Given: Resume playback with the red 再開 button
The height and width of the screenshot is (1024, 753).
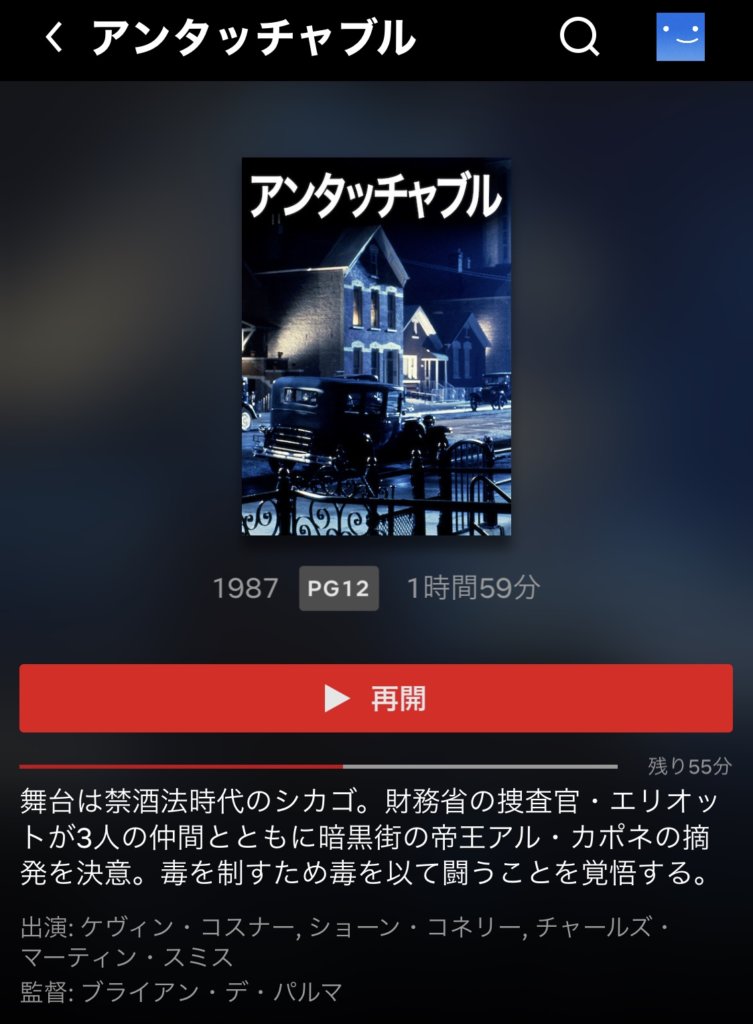Looking at the screenshot, I should click(x=376, y=698).
